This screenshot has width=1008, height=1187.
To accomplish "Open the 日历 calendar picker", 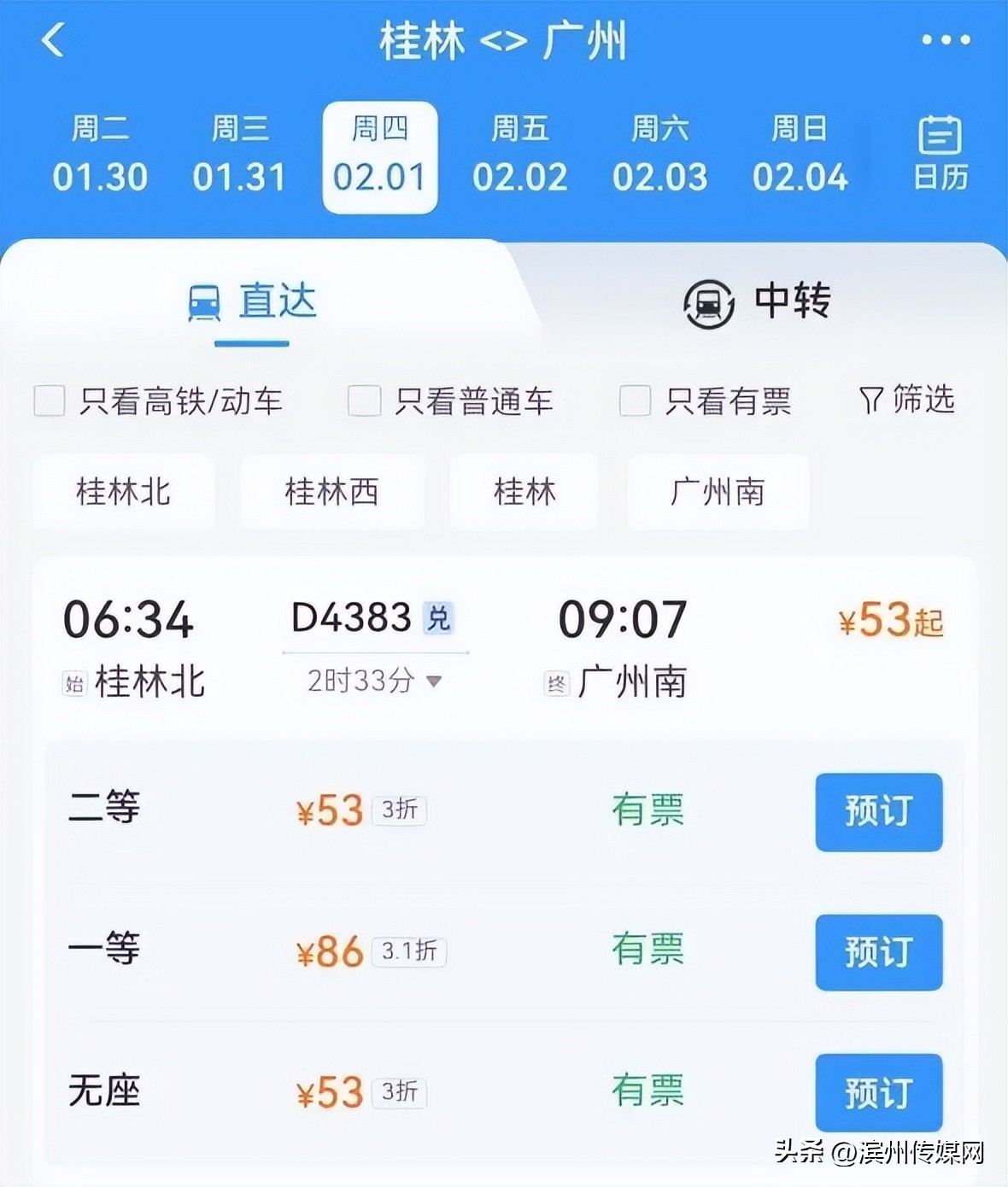I will tap(941, 154).
